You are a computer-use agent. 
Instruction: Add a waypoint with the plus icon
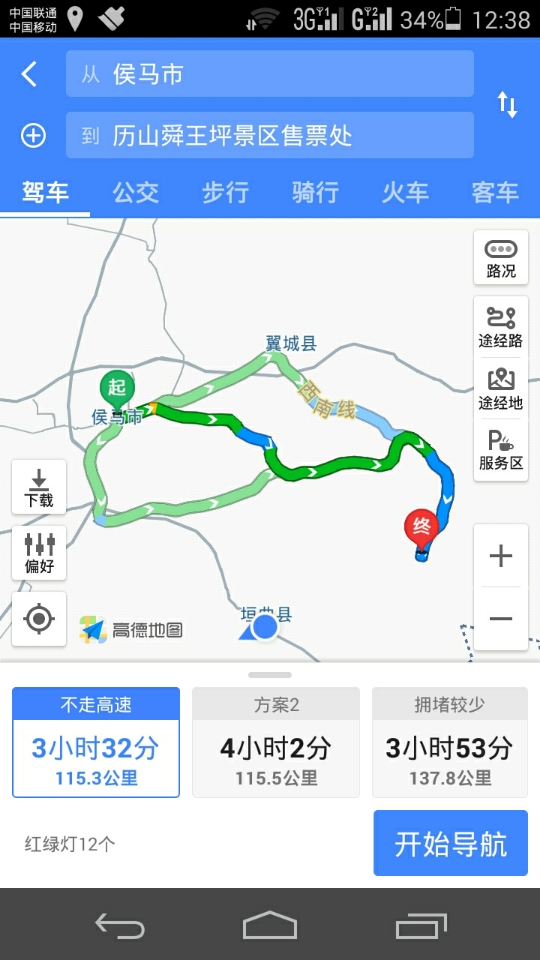coord(33,135)
